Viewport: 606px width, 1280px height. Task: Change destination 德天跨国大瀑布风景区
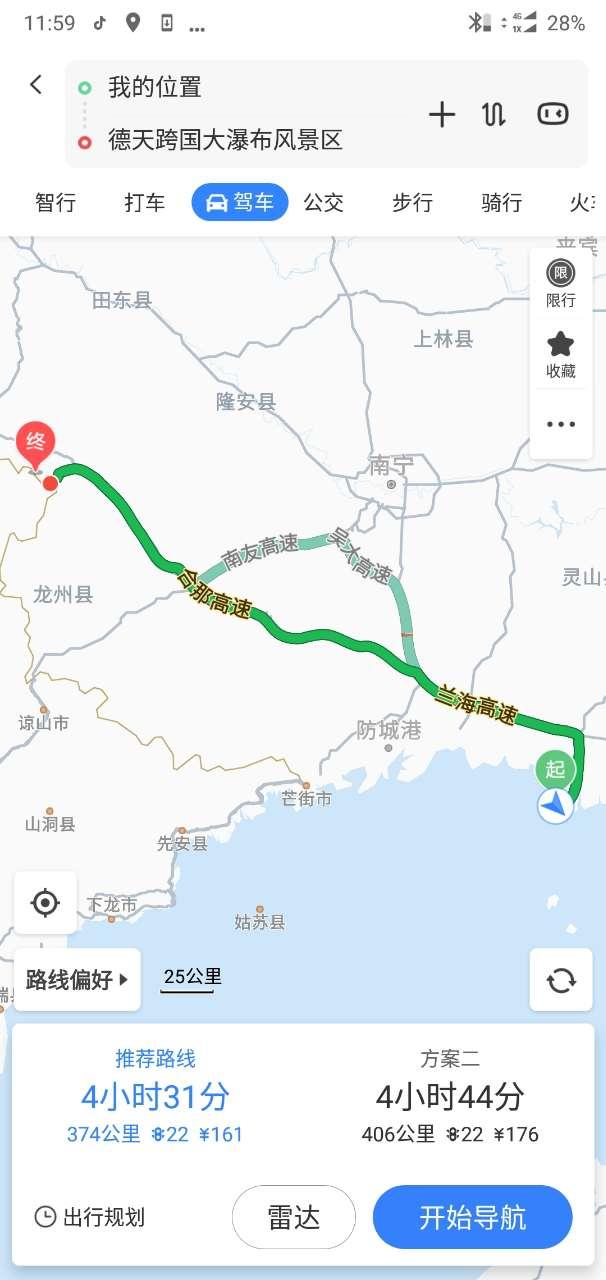225,140
